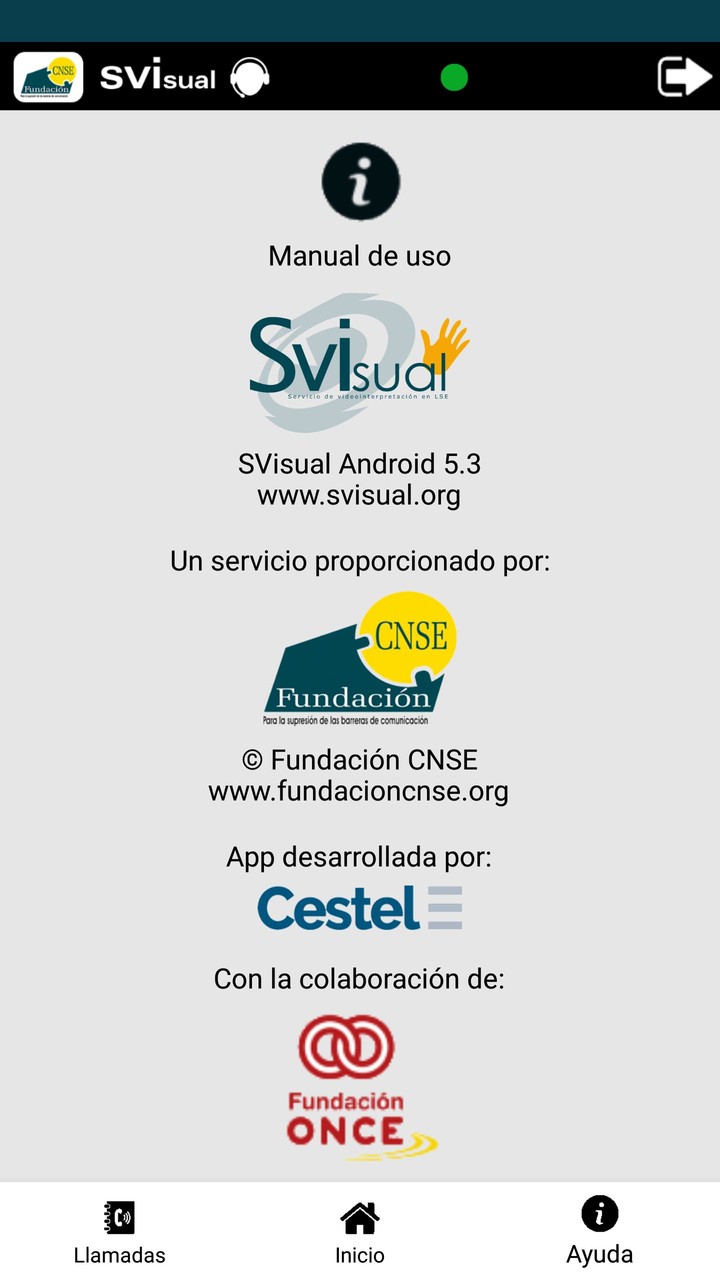Visit the www.svisual.org link
This screenshot has height=1280, width=720.
tap(359, 495)
